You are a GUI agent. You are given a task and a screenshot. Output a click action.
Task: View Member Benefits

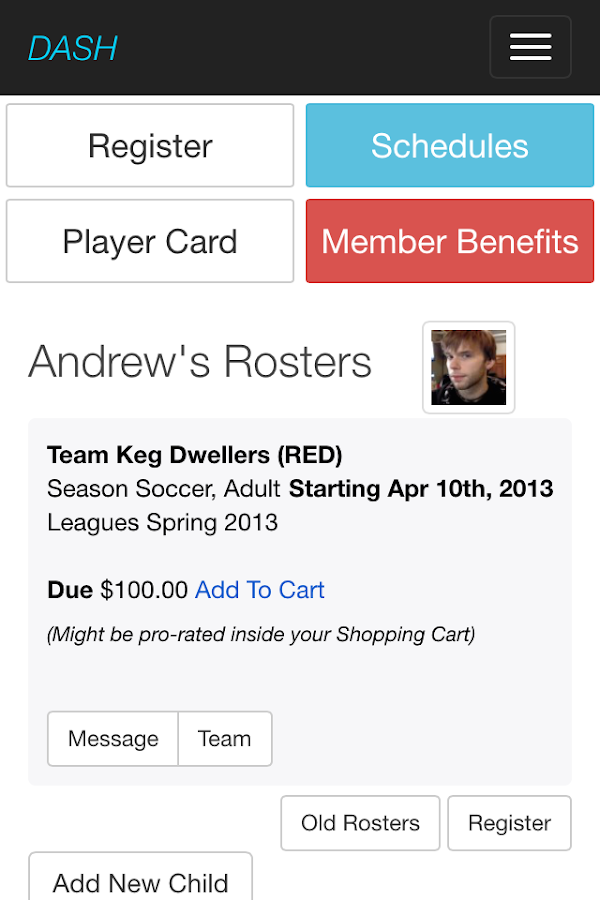tap(450, 242)
